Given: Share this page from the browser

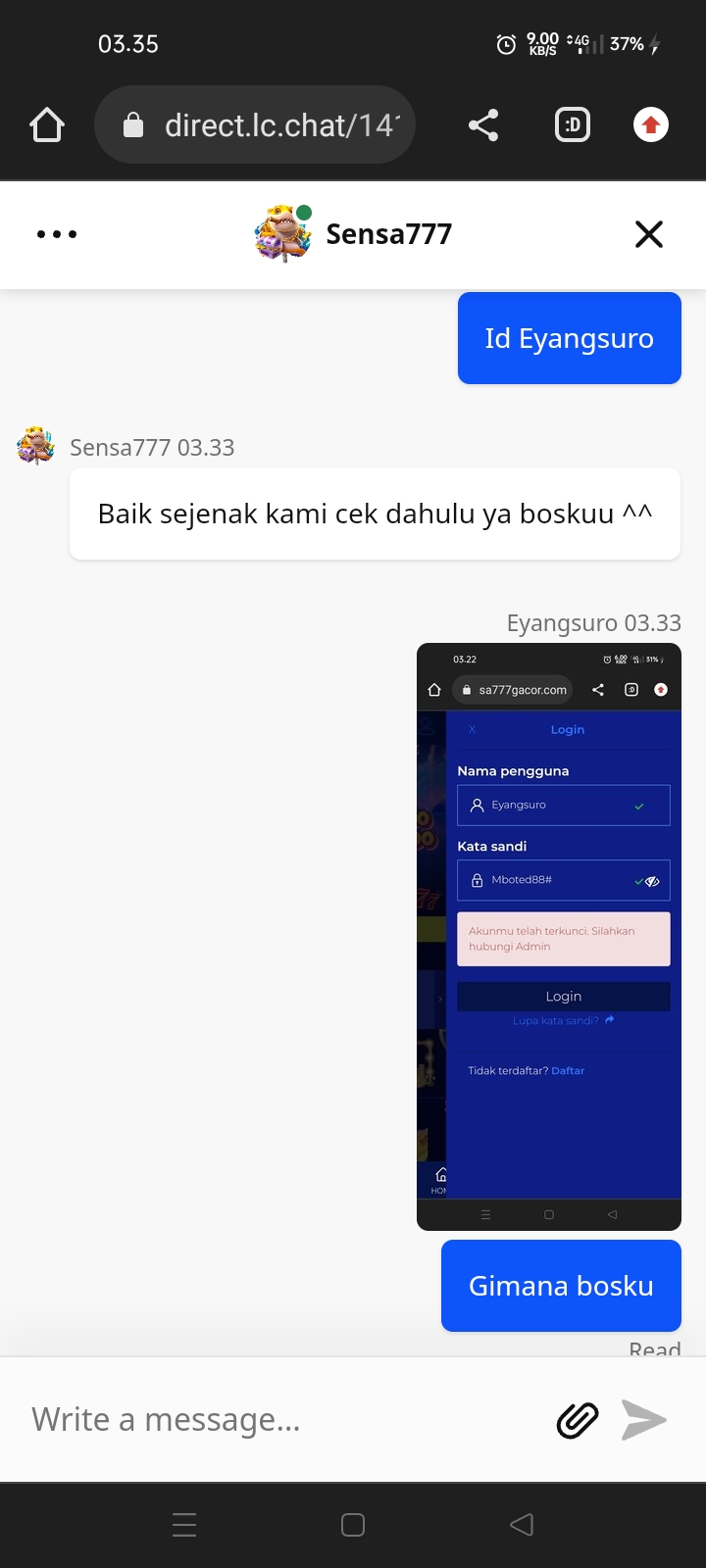Looking at the screenshot, I should click(x=483, y=125).
